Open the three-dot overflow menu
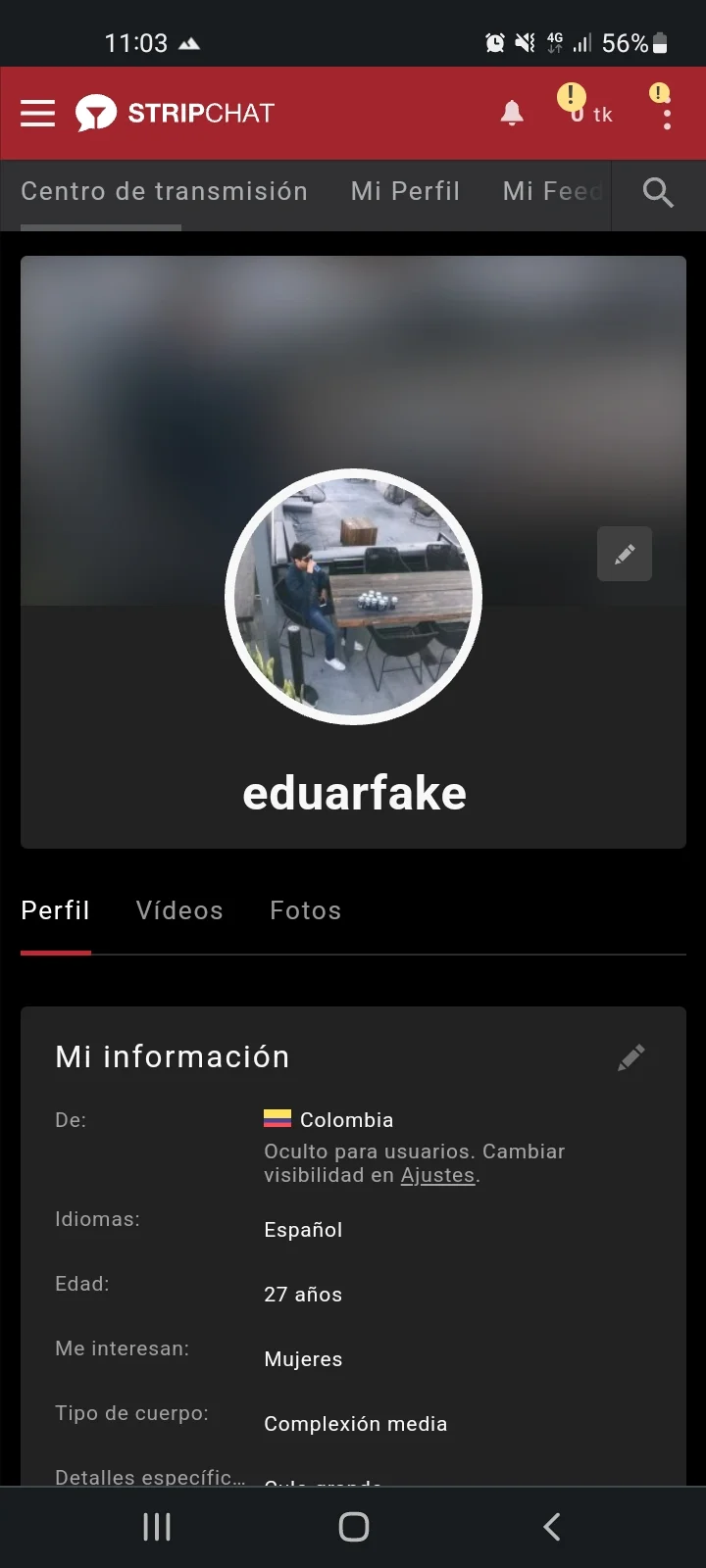This screenshot has width=706, height=1568. click(667, 116)
